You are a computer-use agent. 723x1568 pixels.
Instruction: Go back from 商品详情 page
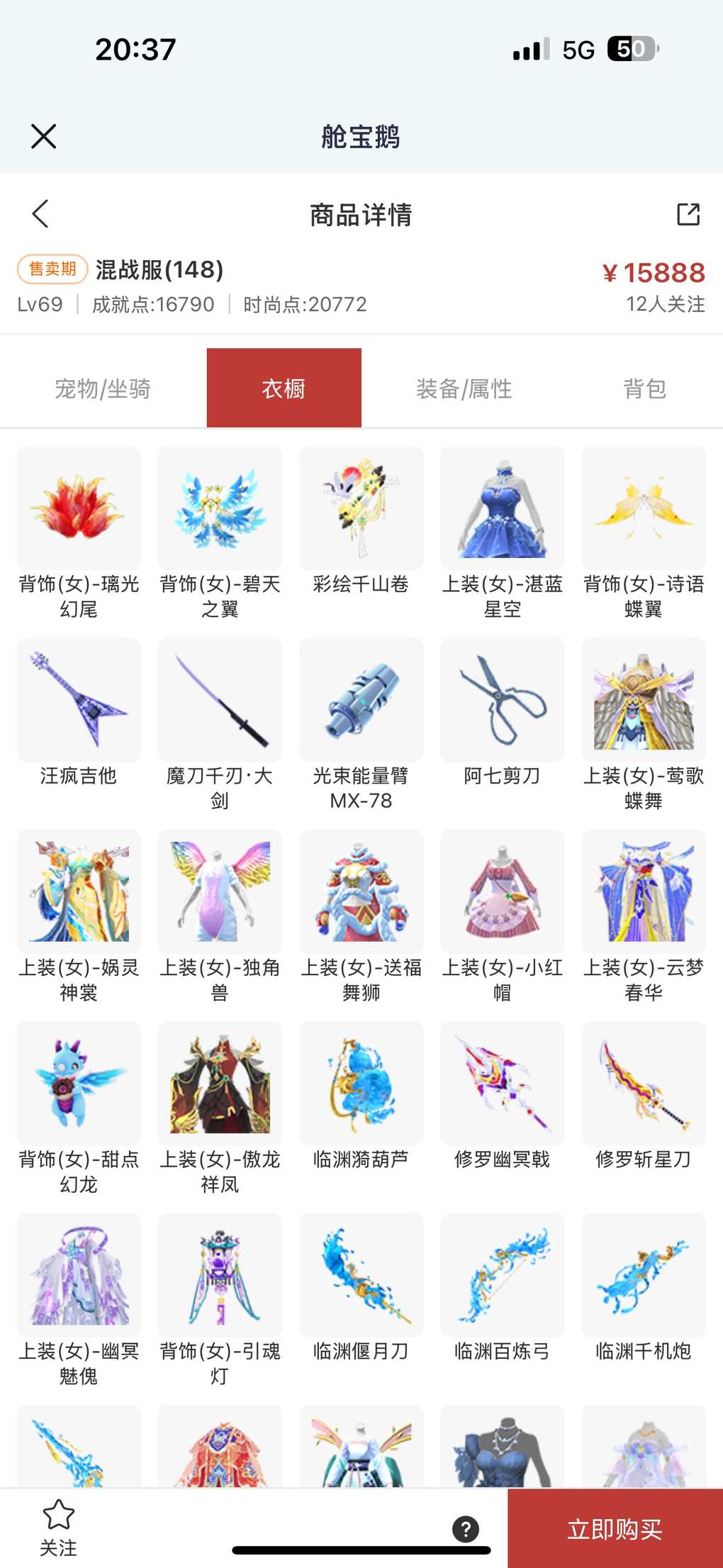(40, 213)
